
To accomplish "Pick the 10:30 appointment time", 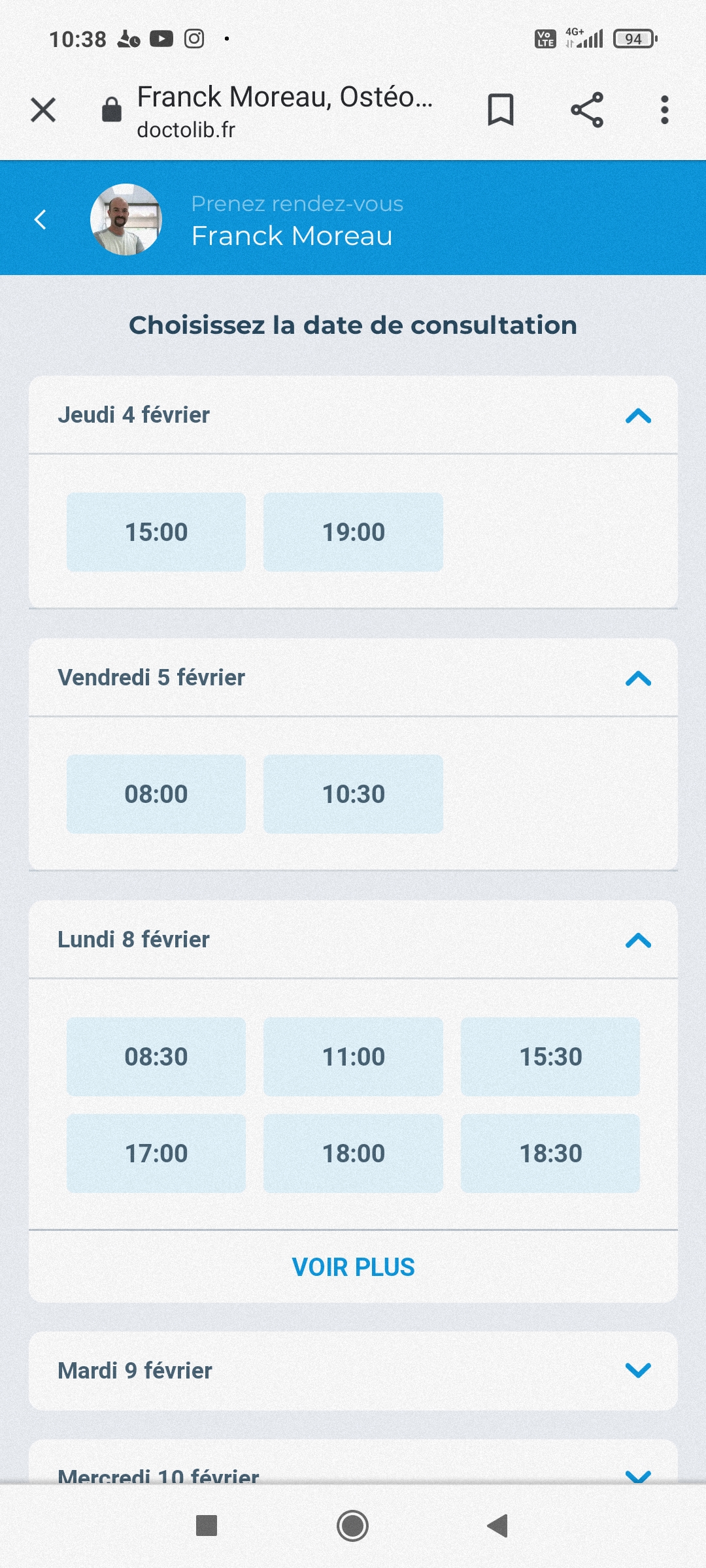I will (353, 794).
